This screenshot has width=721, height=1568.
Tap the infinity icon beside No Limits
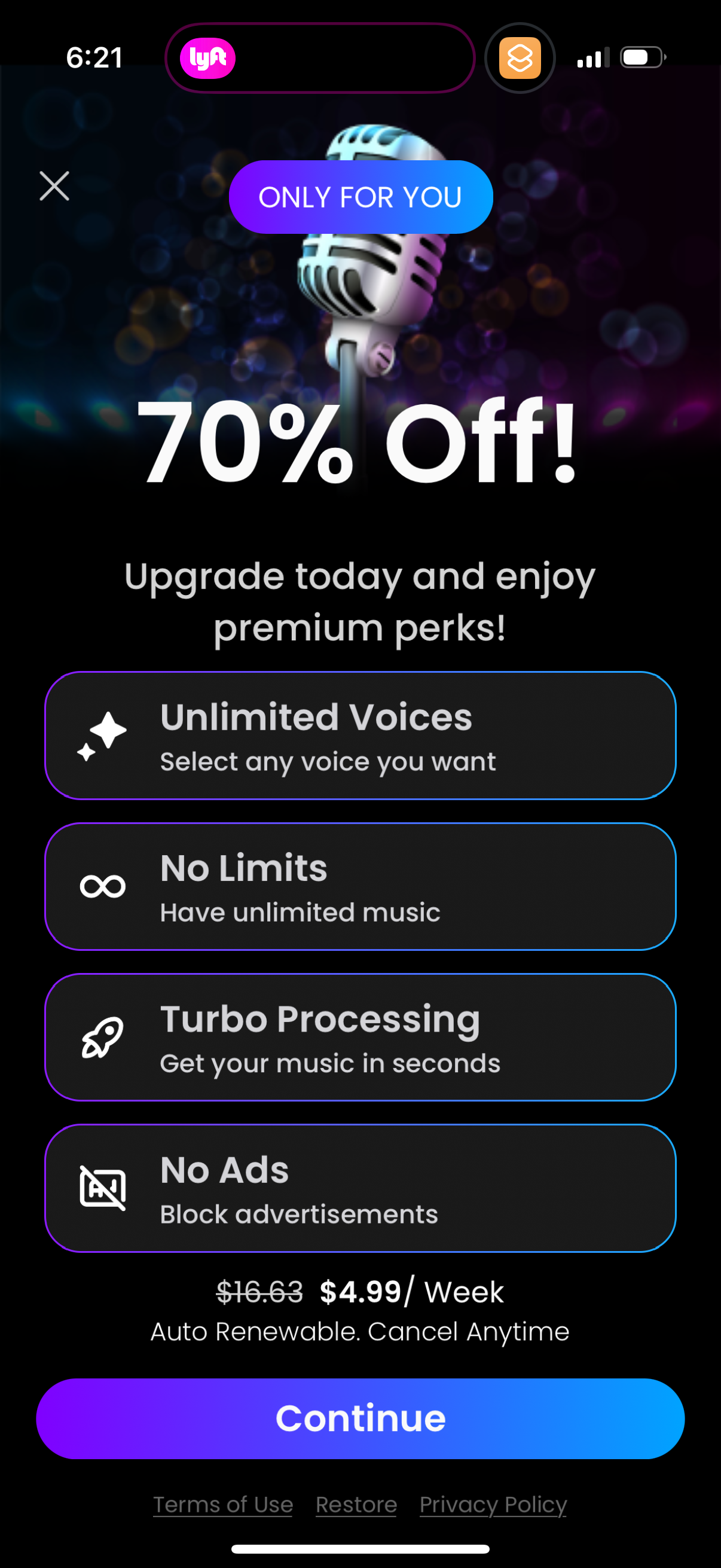(102, 887)
